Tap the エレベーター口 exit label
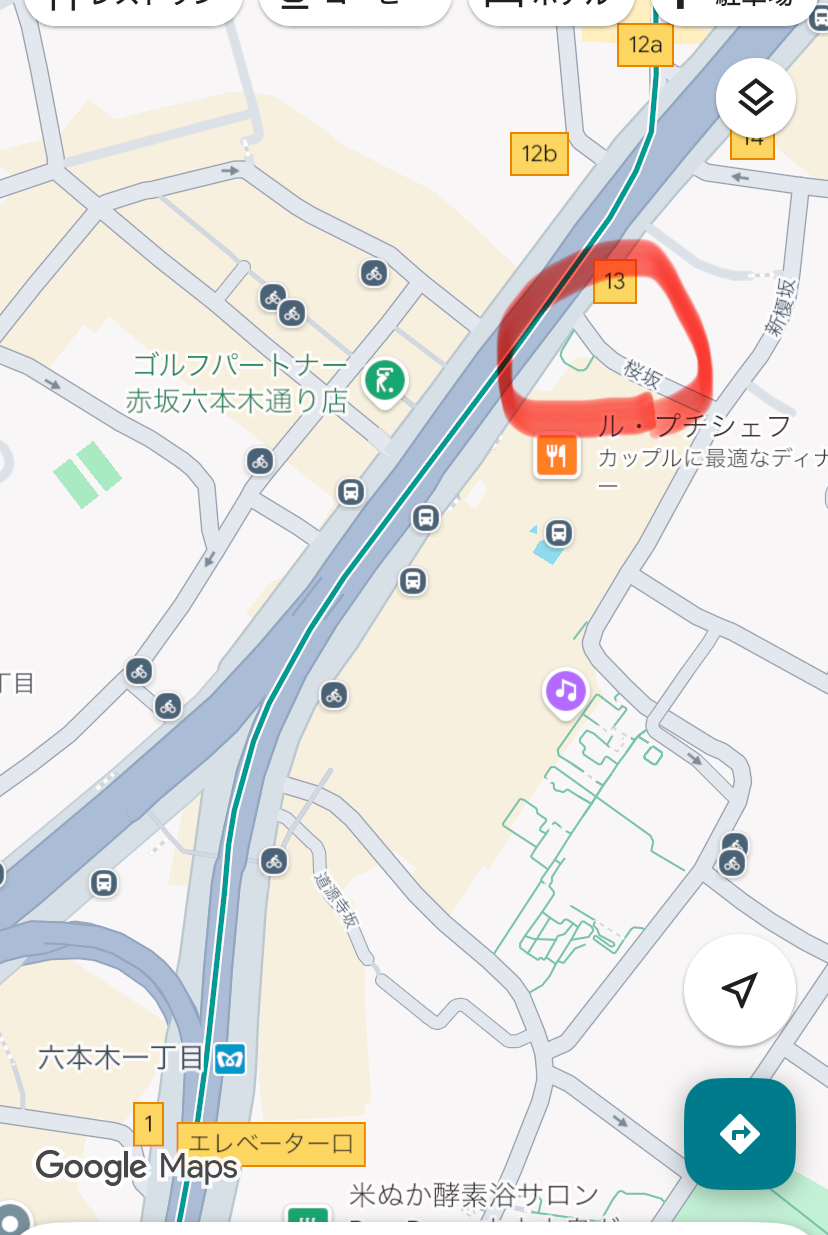The image size is (828, 1235). (x=271, y=1144)
